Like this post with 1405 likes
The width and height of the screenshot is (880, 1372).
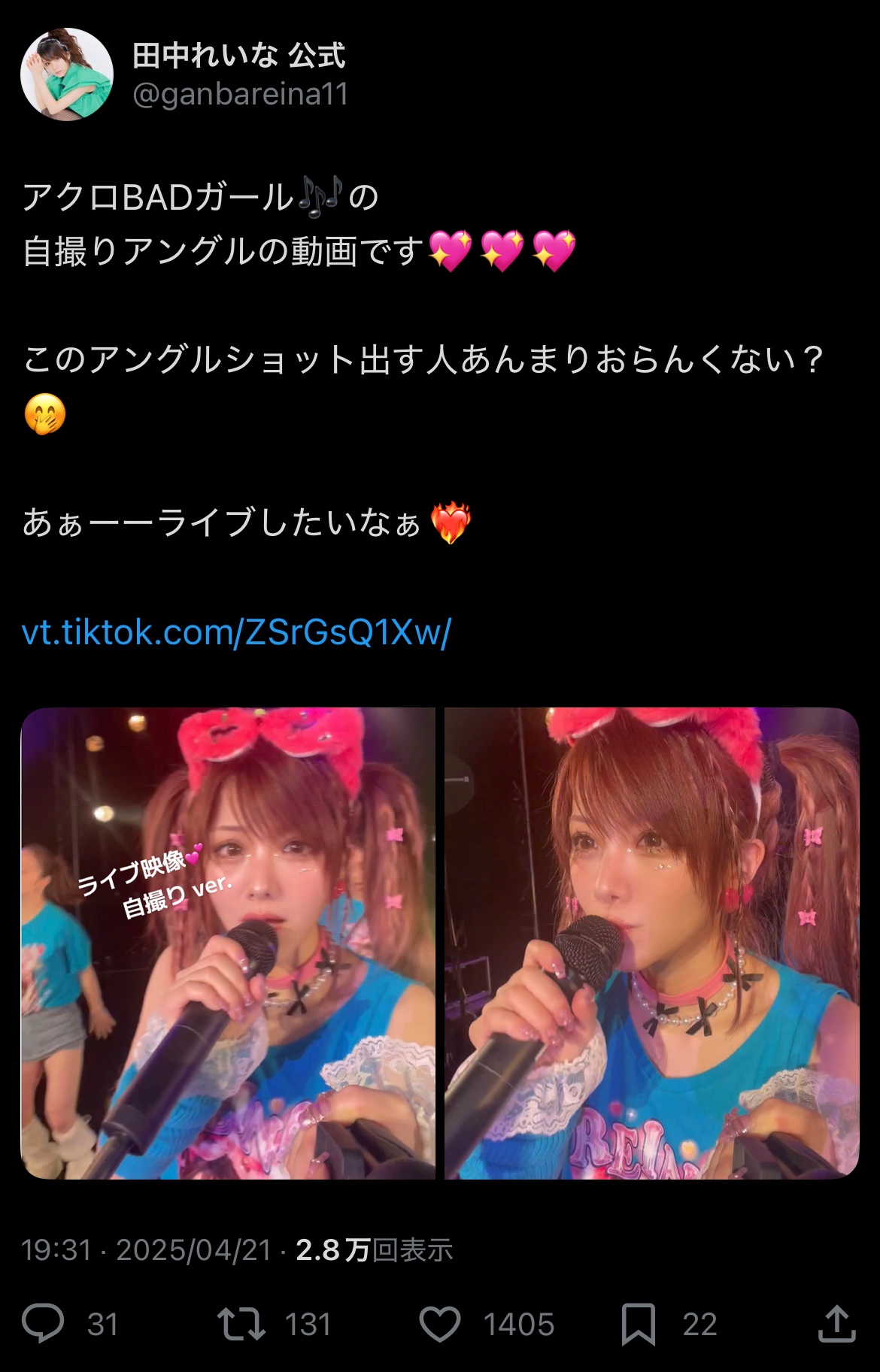(440, 1324)
